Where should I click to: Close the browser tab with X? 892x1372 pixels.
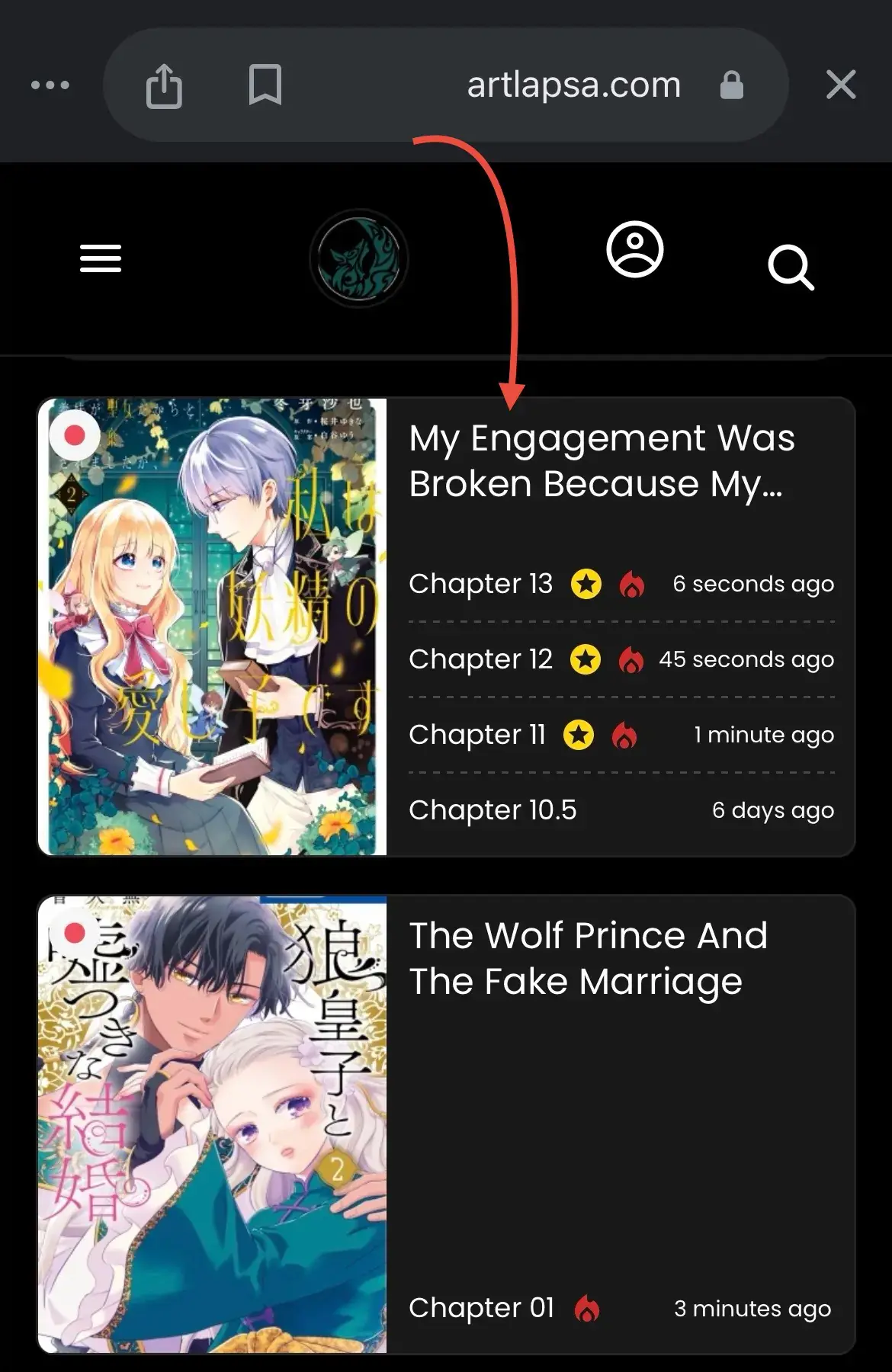point(841,85)
